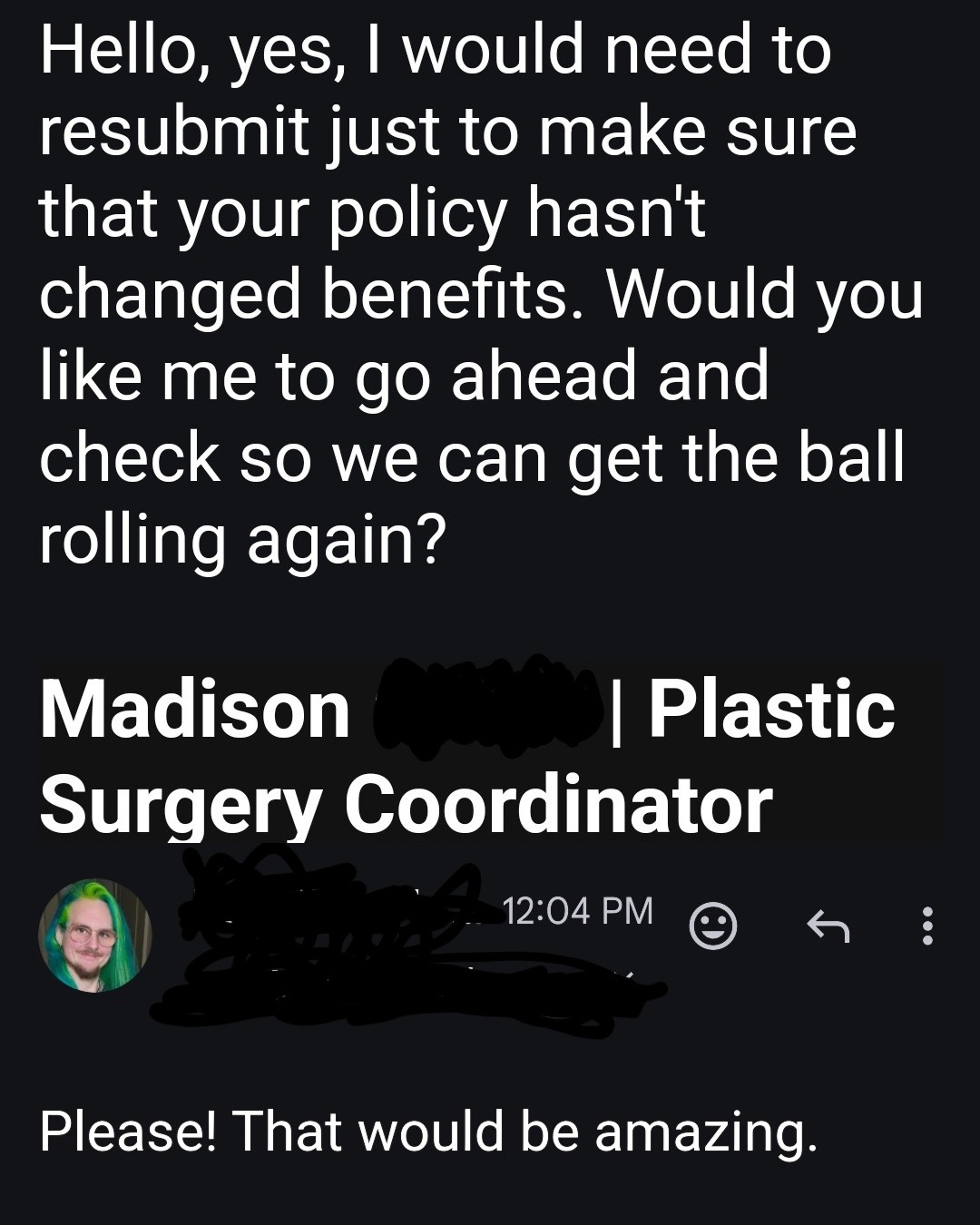This screenshot has height=1225, width=980.
Task: Reply using the arrow next to 12:04 PM
Action: [828, 926]
